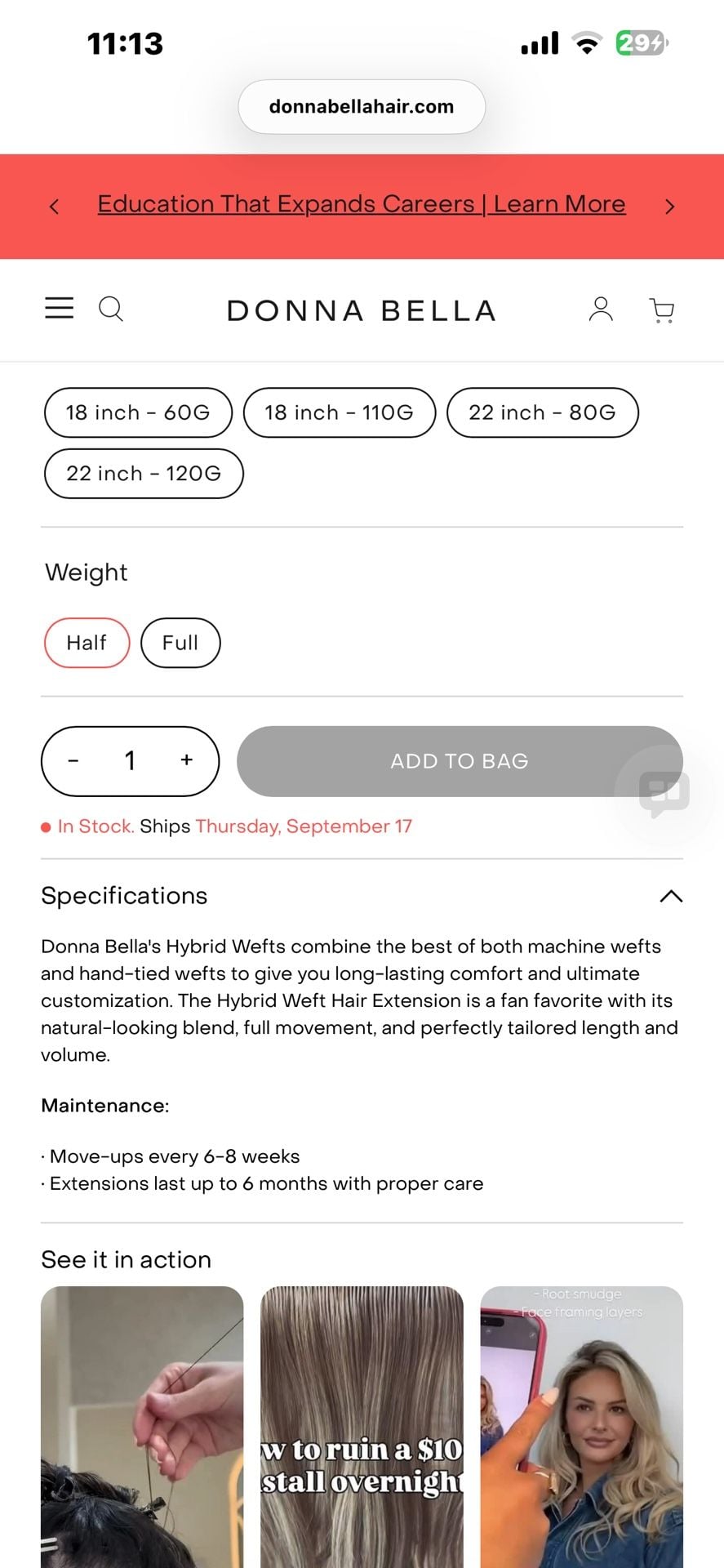Increase quantity with the plus button
The image size is (724, 1568).
187,760
